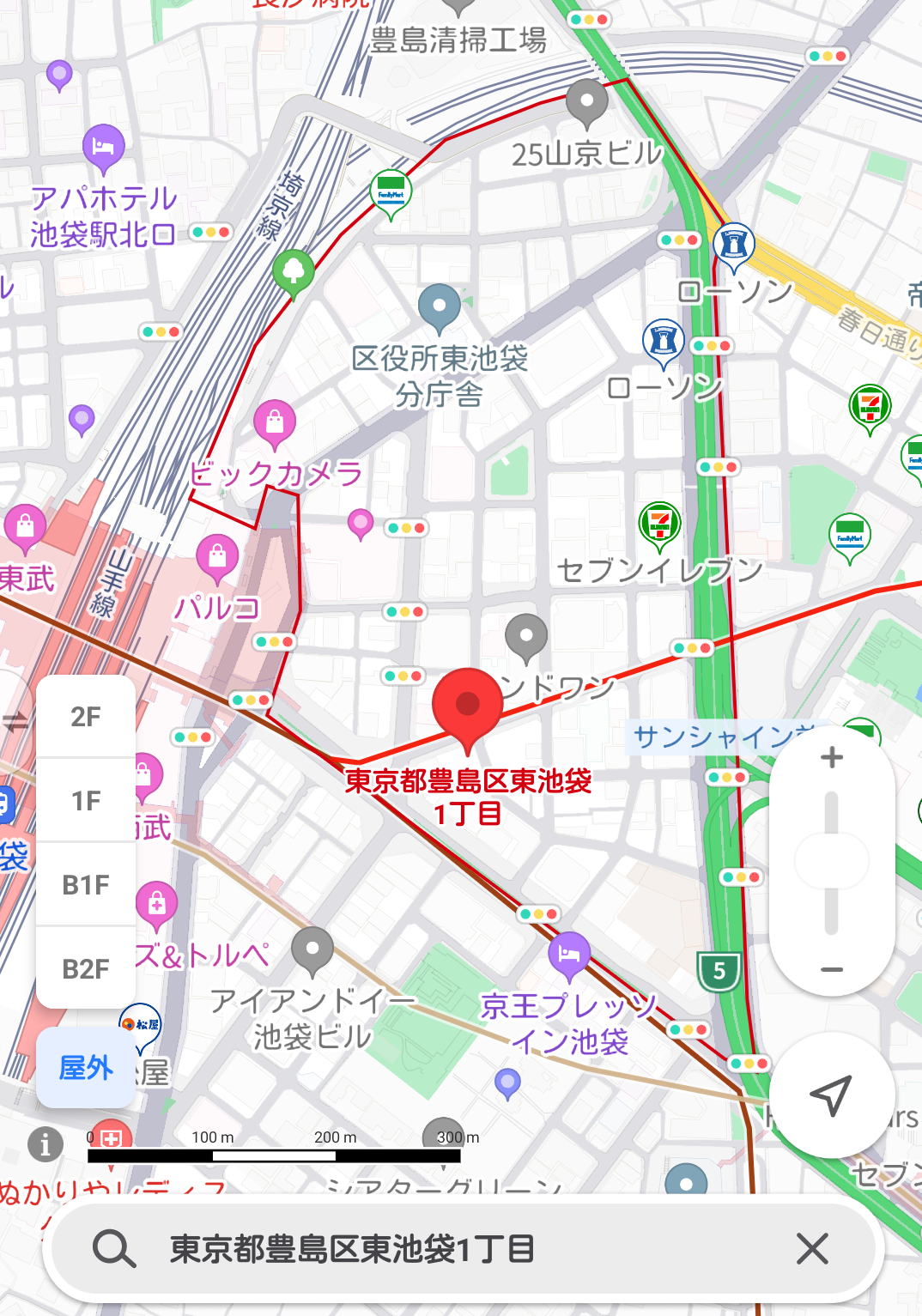Screen dimensions: 922x1316
Task: Zoom out with the minus button
Action: (x=831, y=969)
